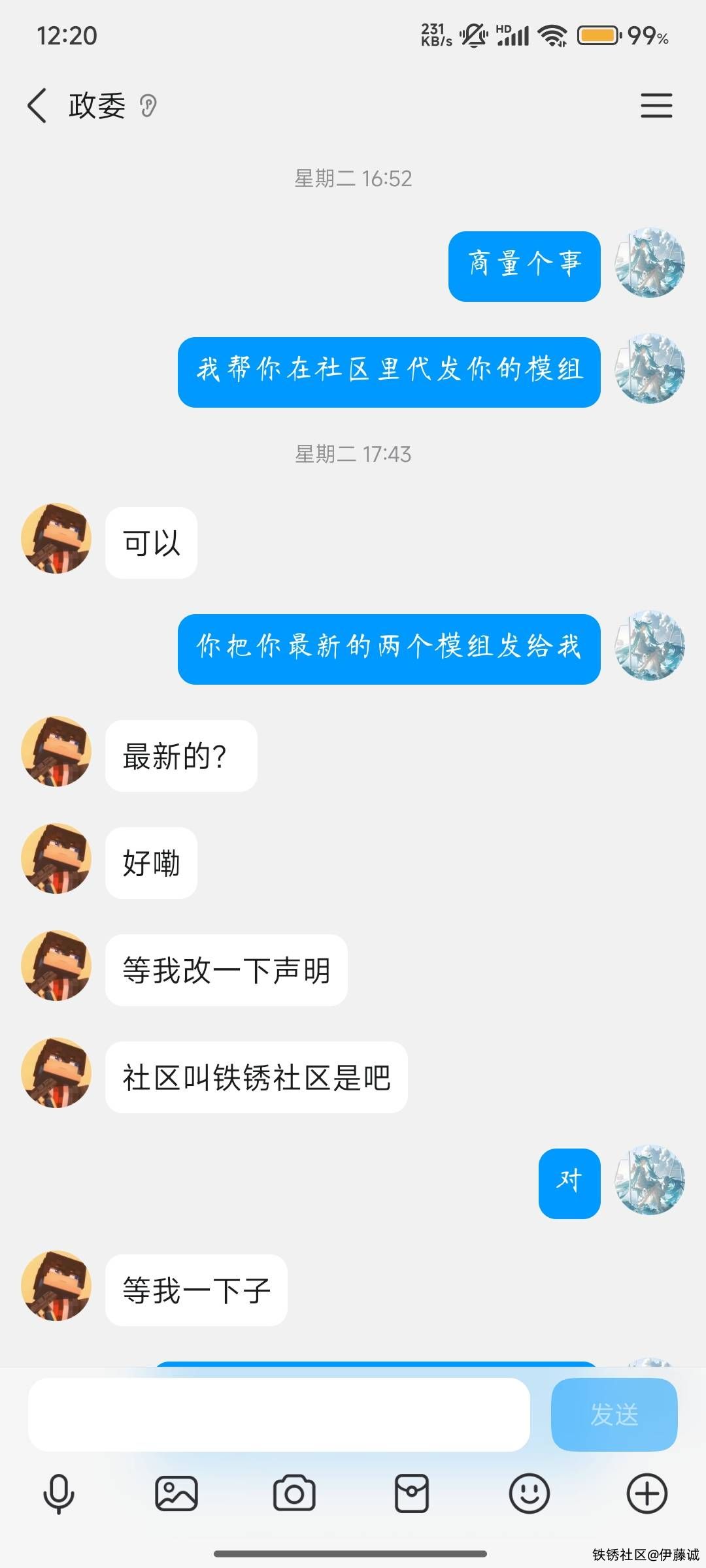Tap the 发送 send button

click(x=614, y=1414)
